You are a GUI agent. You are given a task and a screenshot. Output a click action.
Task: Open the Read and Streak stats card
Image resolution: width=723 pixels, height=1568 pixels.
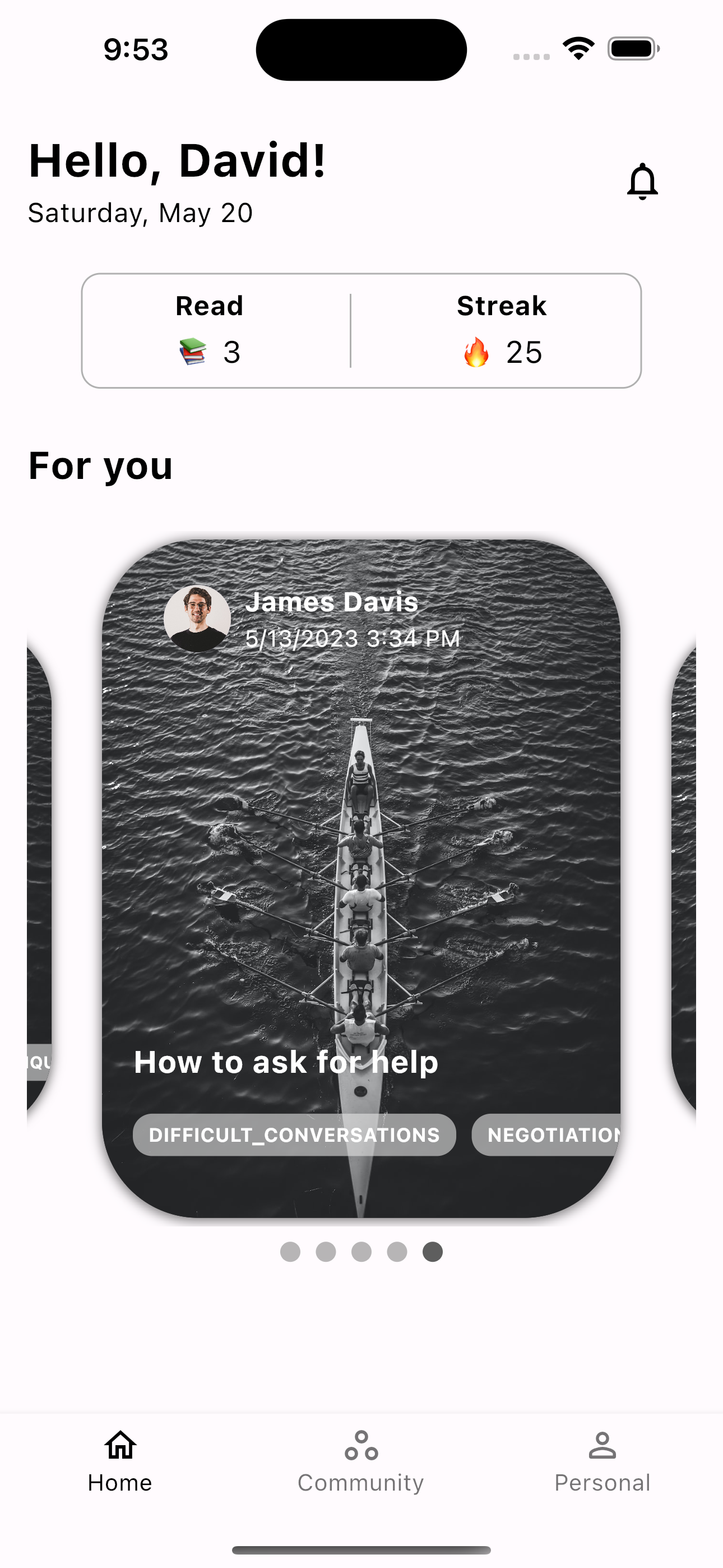tap(361, 330)
